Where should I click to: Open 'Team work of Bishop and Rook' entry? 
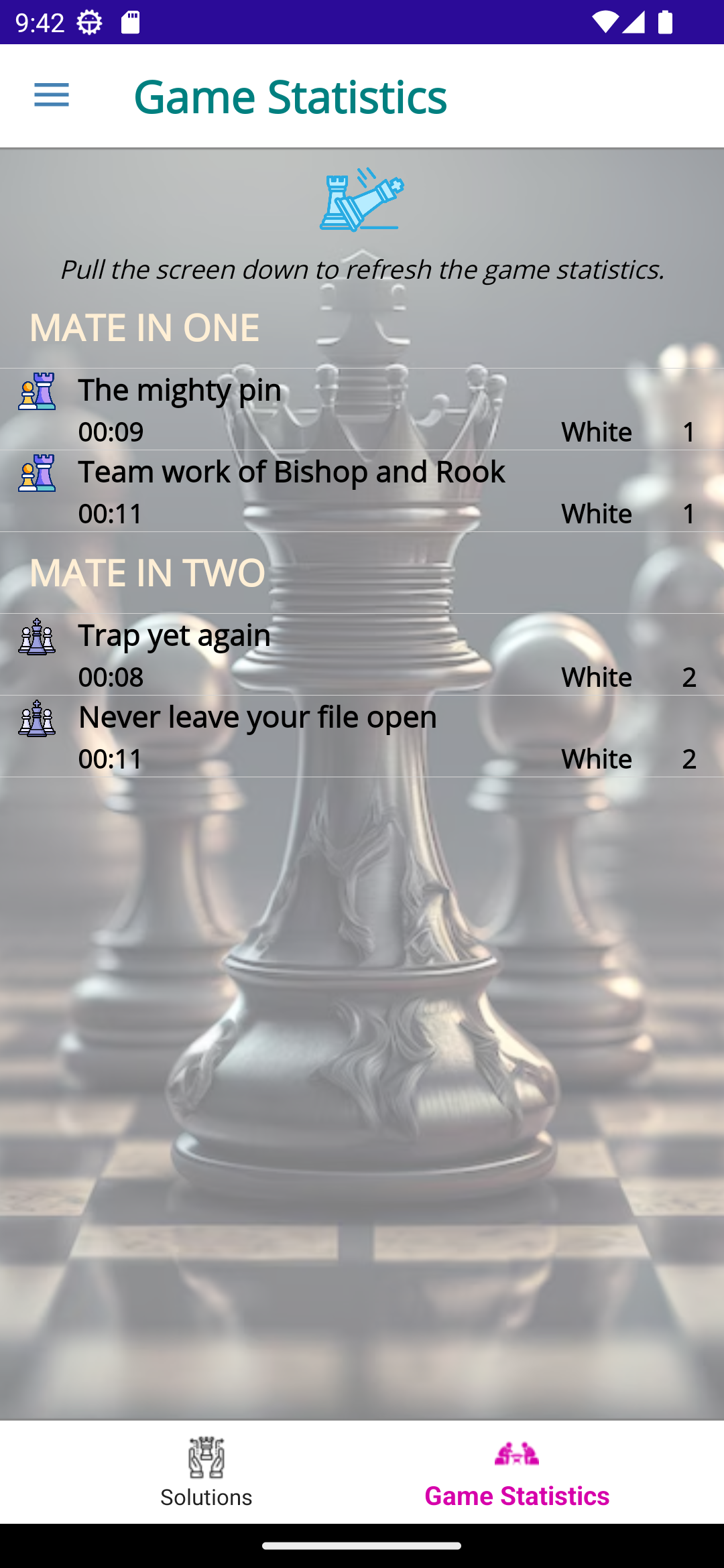pyautogui.click(x=362, y=491)
